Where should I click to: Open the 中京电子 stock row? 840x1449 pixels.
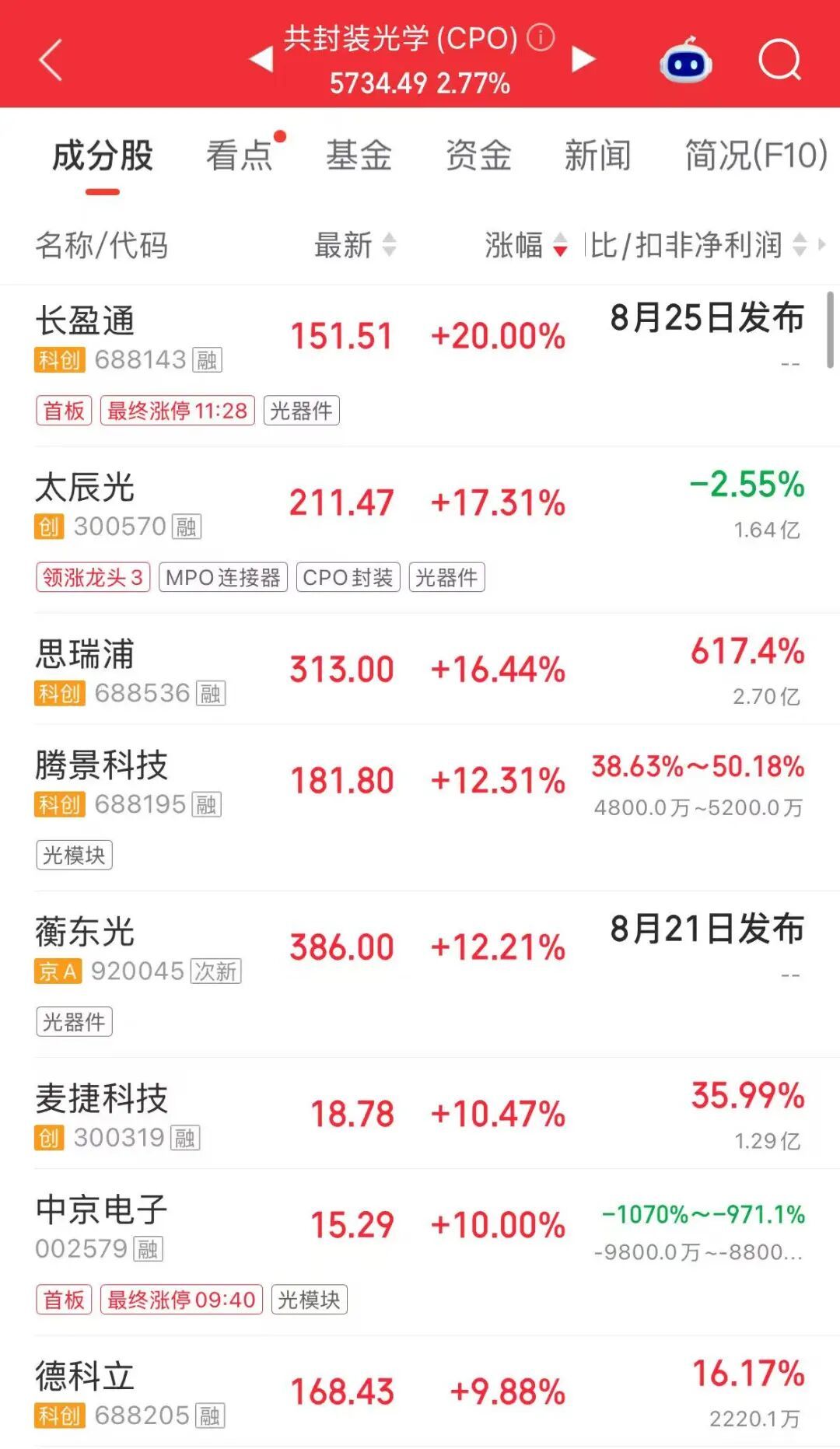click(420, 1252)
